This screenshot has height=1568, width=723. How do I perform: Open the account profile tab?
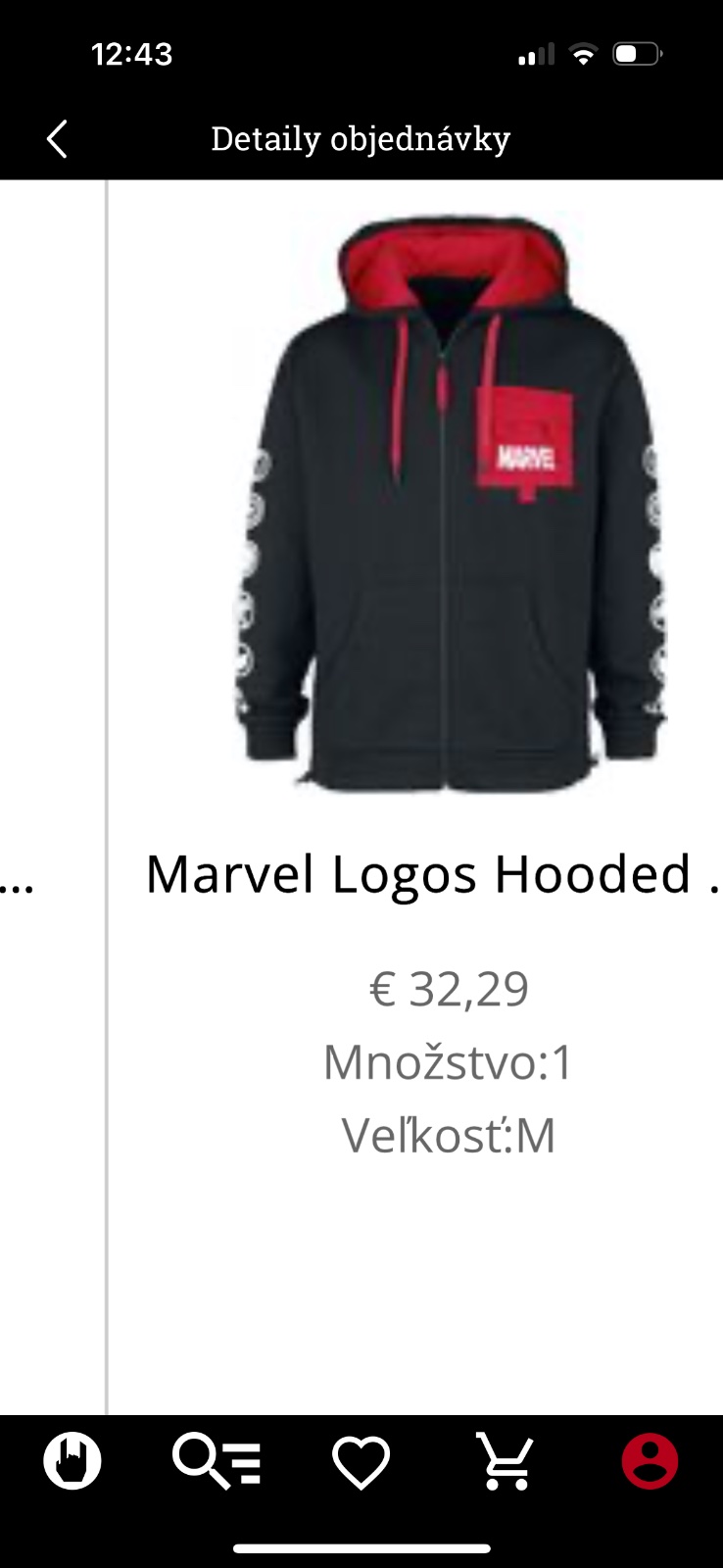point(650,1461)
